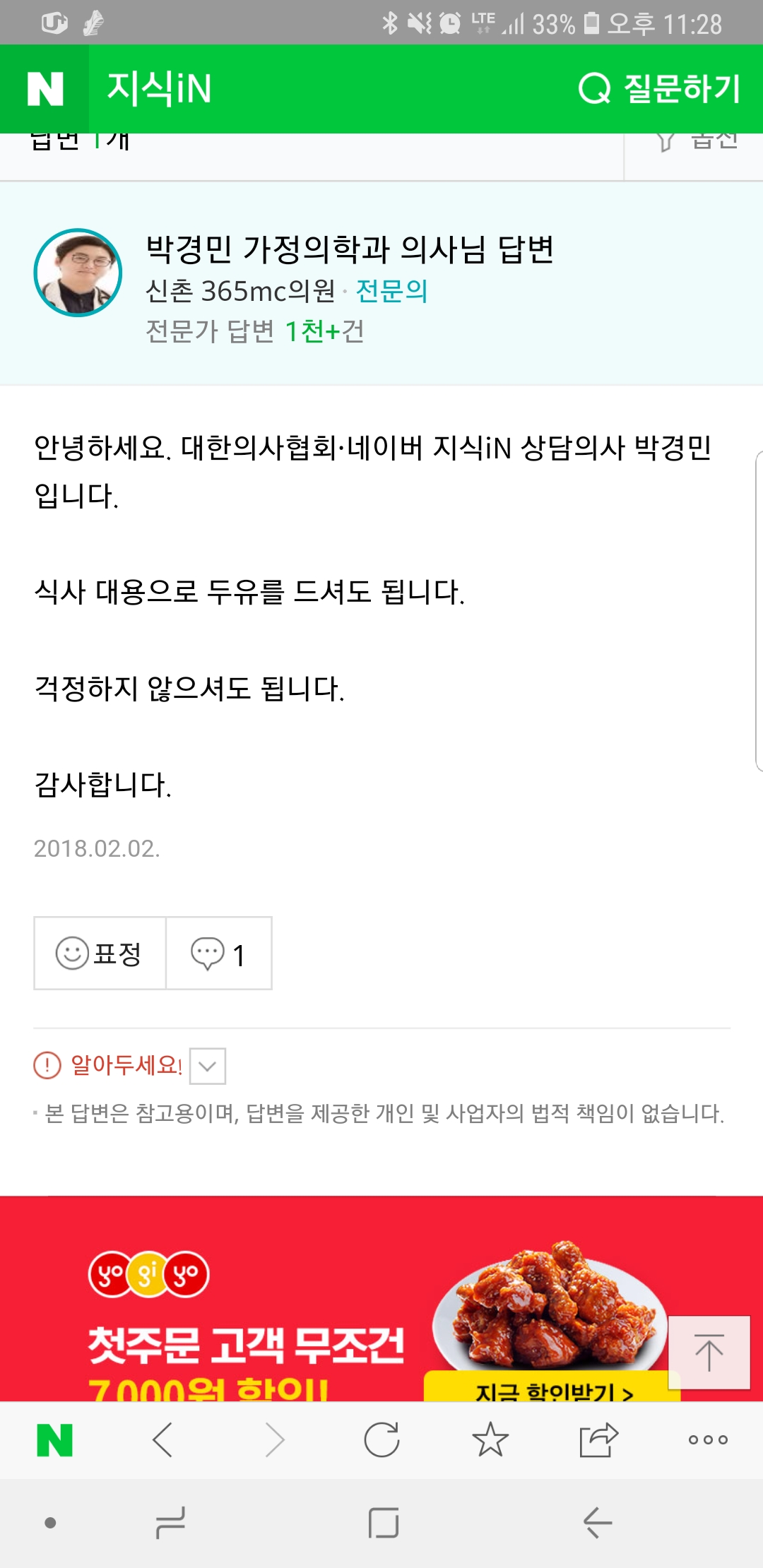Open the Naver N logo in the header
Image resolution: width=763 pixels, height=1568 pixels.
(45, 89)
